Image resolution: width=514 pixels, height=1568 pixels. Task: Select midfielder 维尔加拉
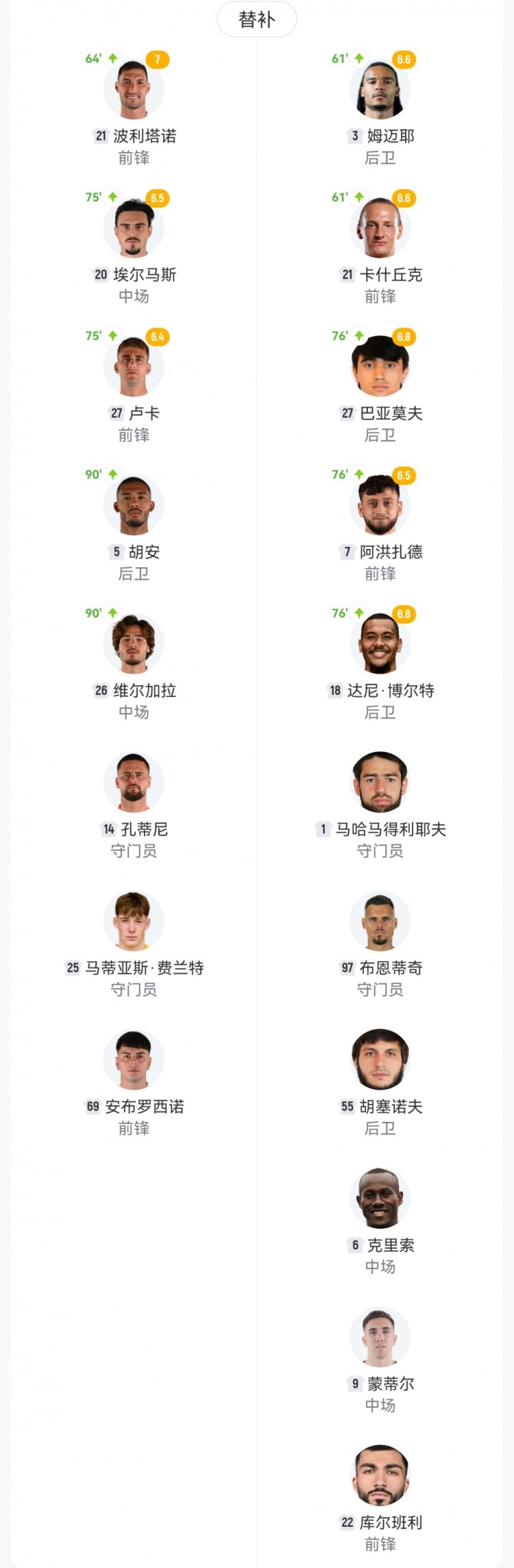(134, 644)
